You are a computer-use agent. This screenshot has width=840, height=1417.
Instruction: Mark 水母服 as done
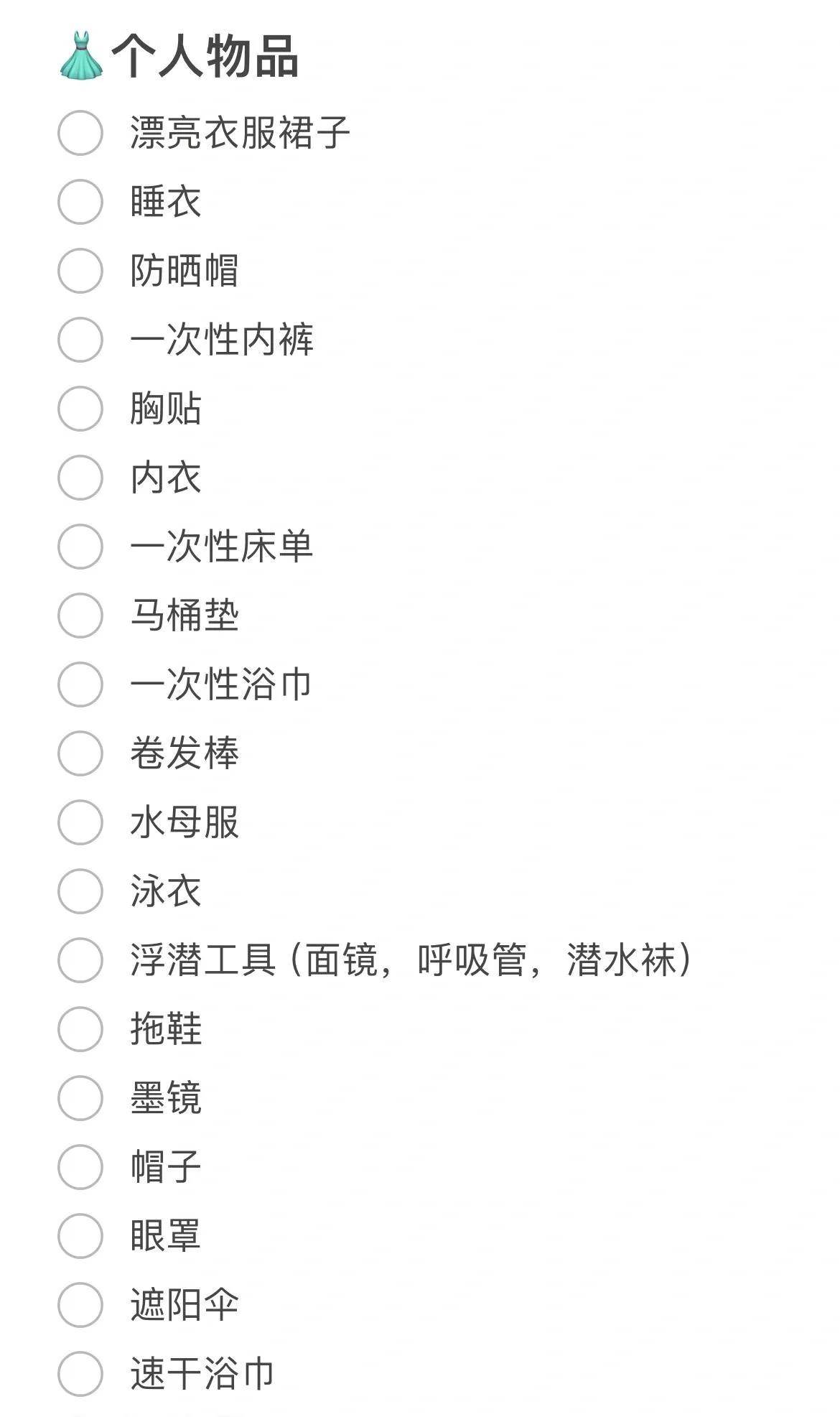click(x=80, y=822)
